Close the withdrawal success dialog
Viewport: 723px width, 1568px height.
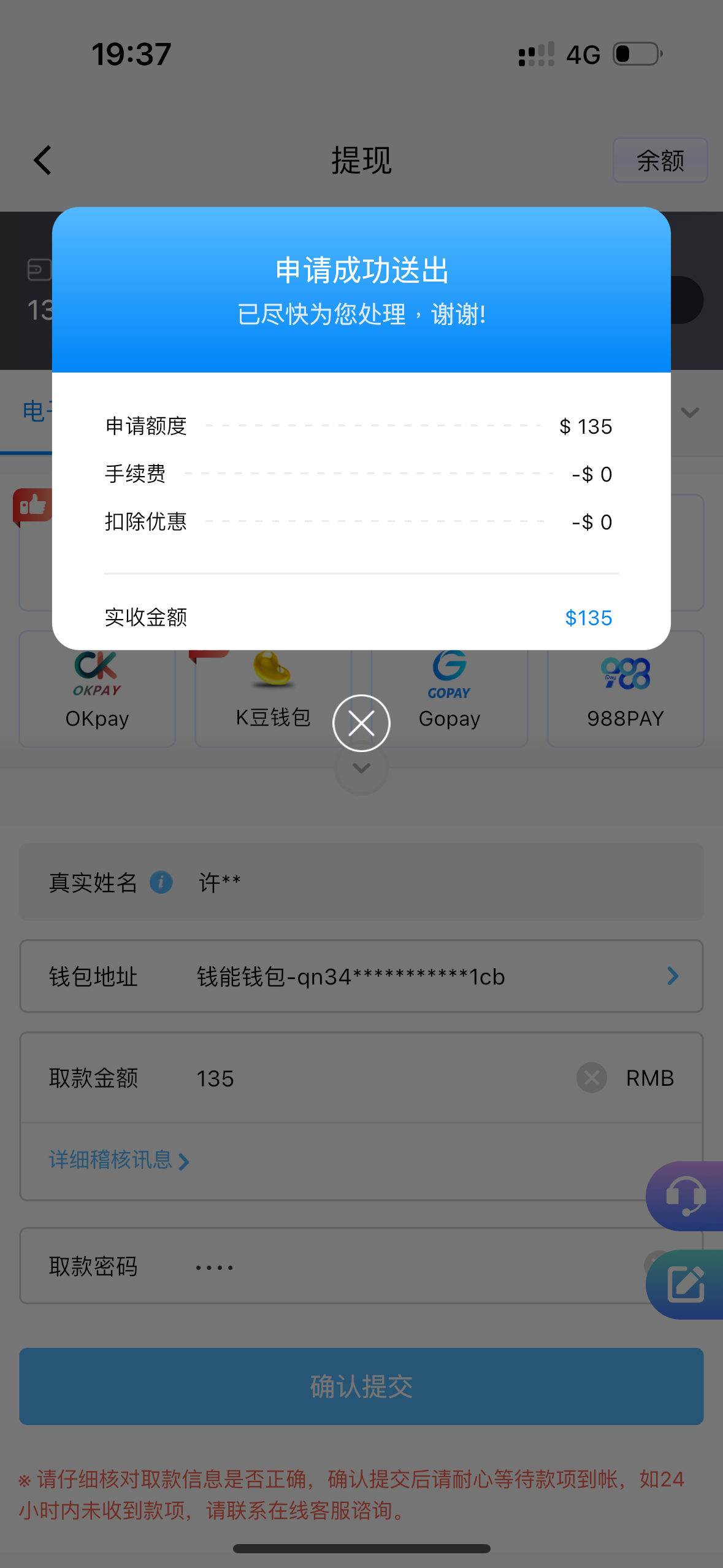pyautogui.click(x=361, y=723)
